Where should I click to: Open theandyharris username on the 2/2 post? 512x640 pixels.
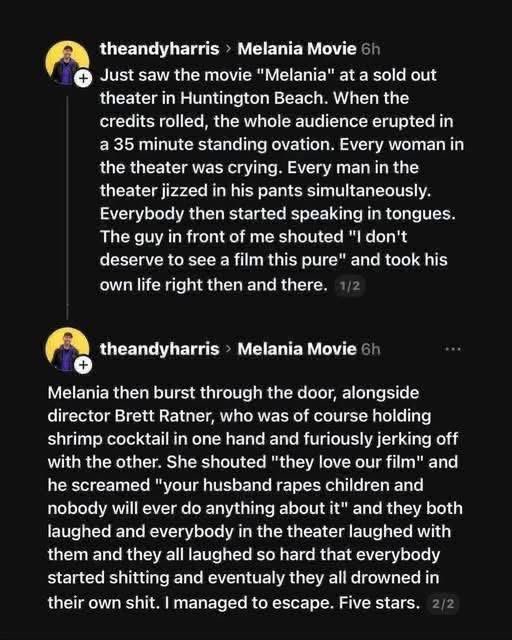pyautogui.click(x=160, y=349)
